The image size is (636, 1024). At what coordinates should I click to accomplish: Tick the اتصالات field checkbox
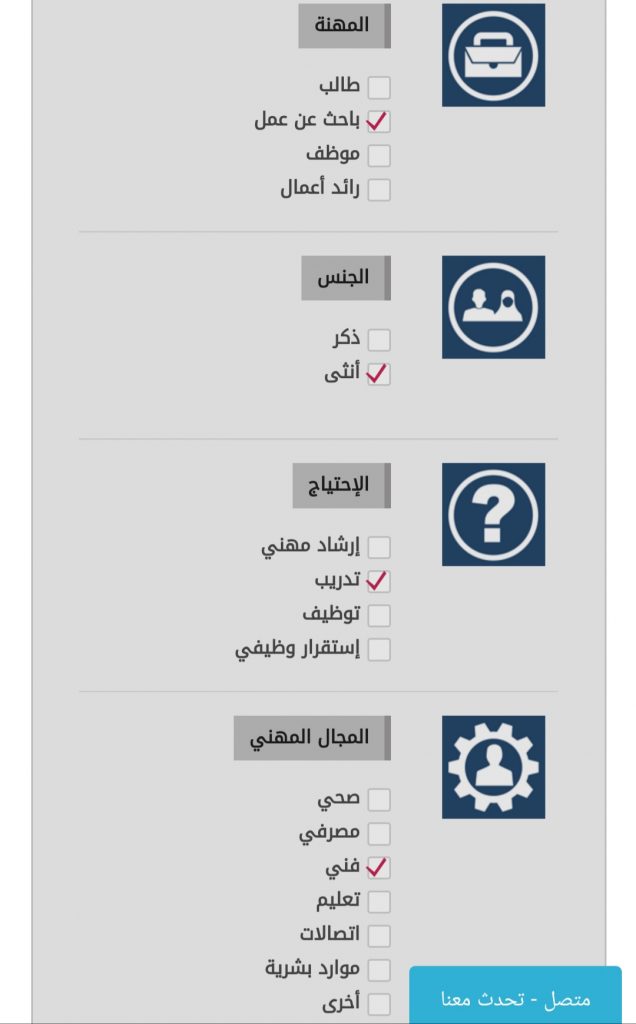(x=379, y=936)
